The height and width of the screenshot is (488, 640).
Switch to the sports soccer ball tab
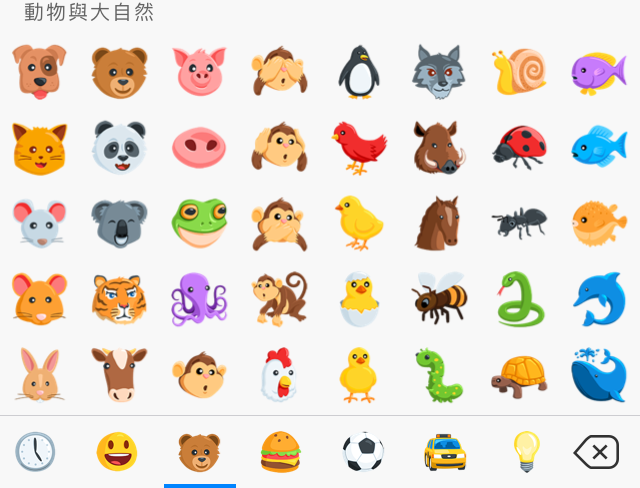coord(363,452)
